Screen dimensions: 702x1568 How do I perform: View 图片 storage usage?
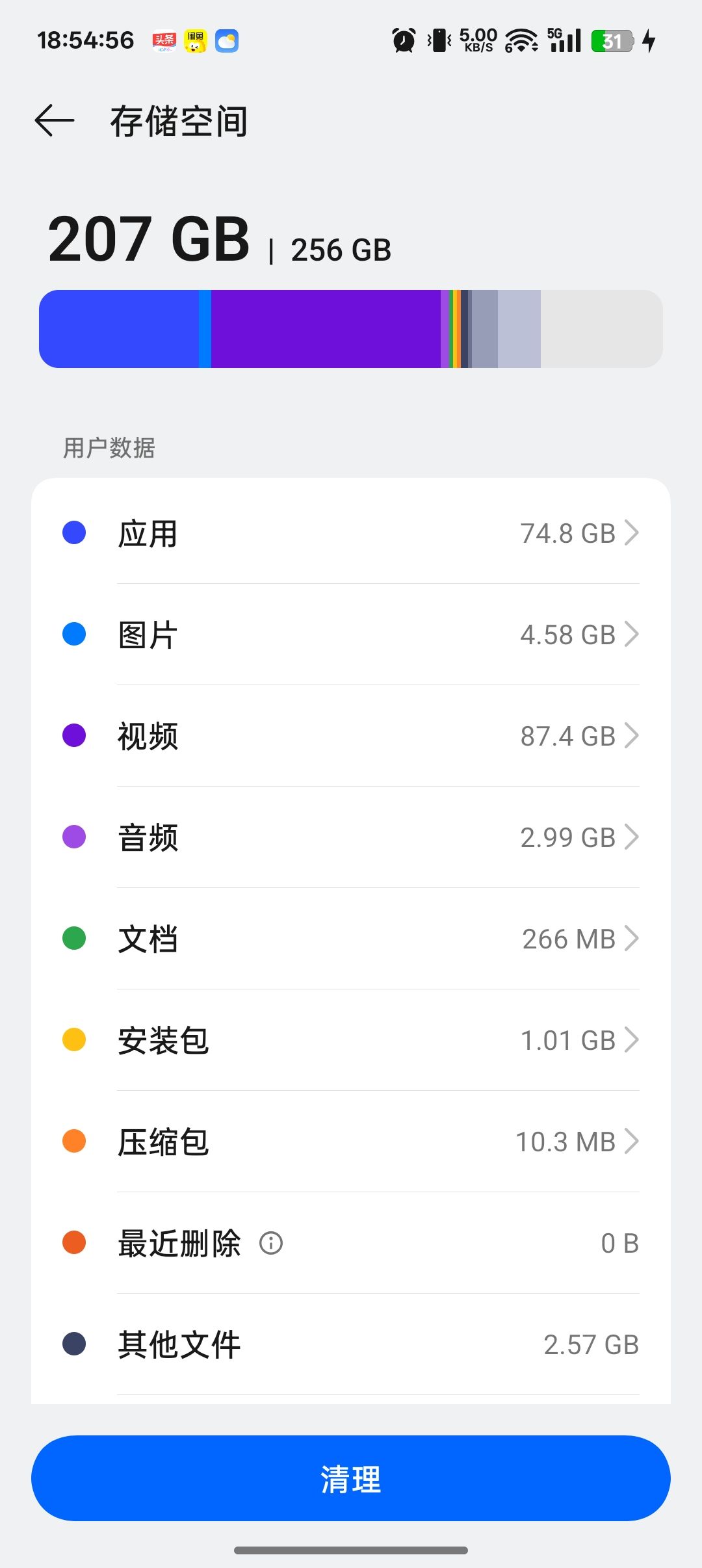coord(351,634)
